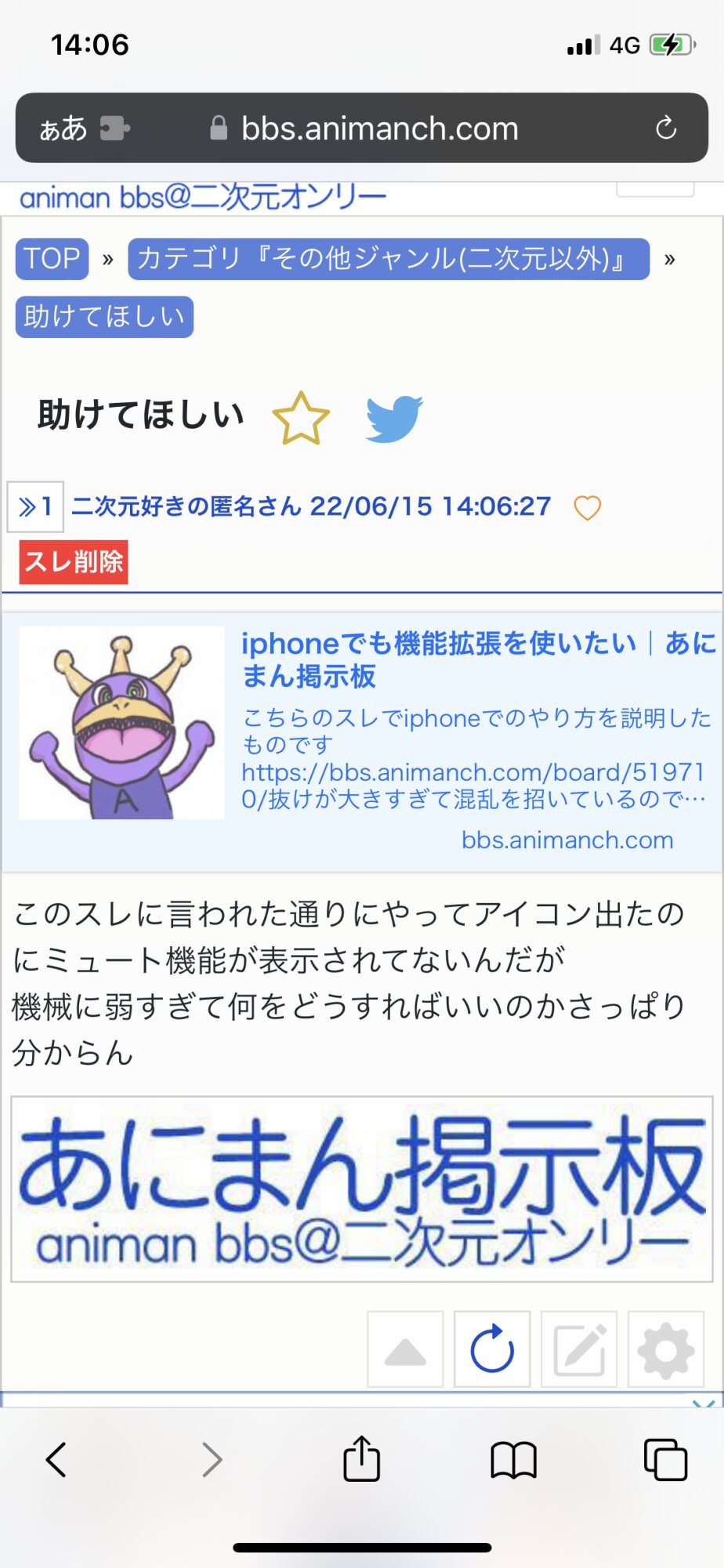
Task: Write a reply with the pencil button
Action: [579, 1349]
